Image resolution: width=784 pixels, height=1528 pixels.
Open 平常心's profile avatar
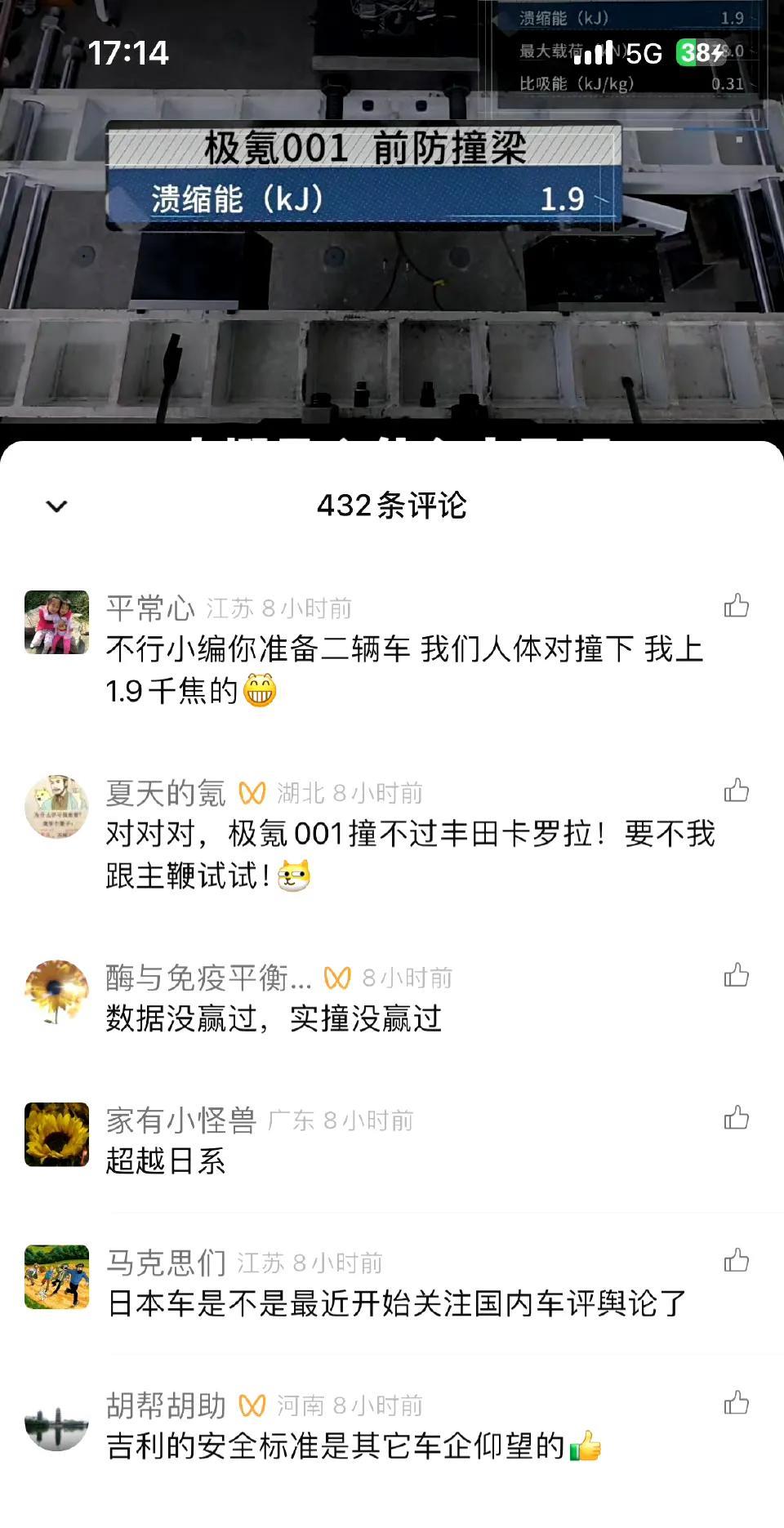pyautogui.click(x=56, y=622)
